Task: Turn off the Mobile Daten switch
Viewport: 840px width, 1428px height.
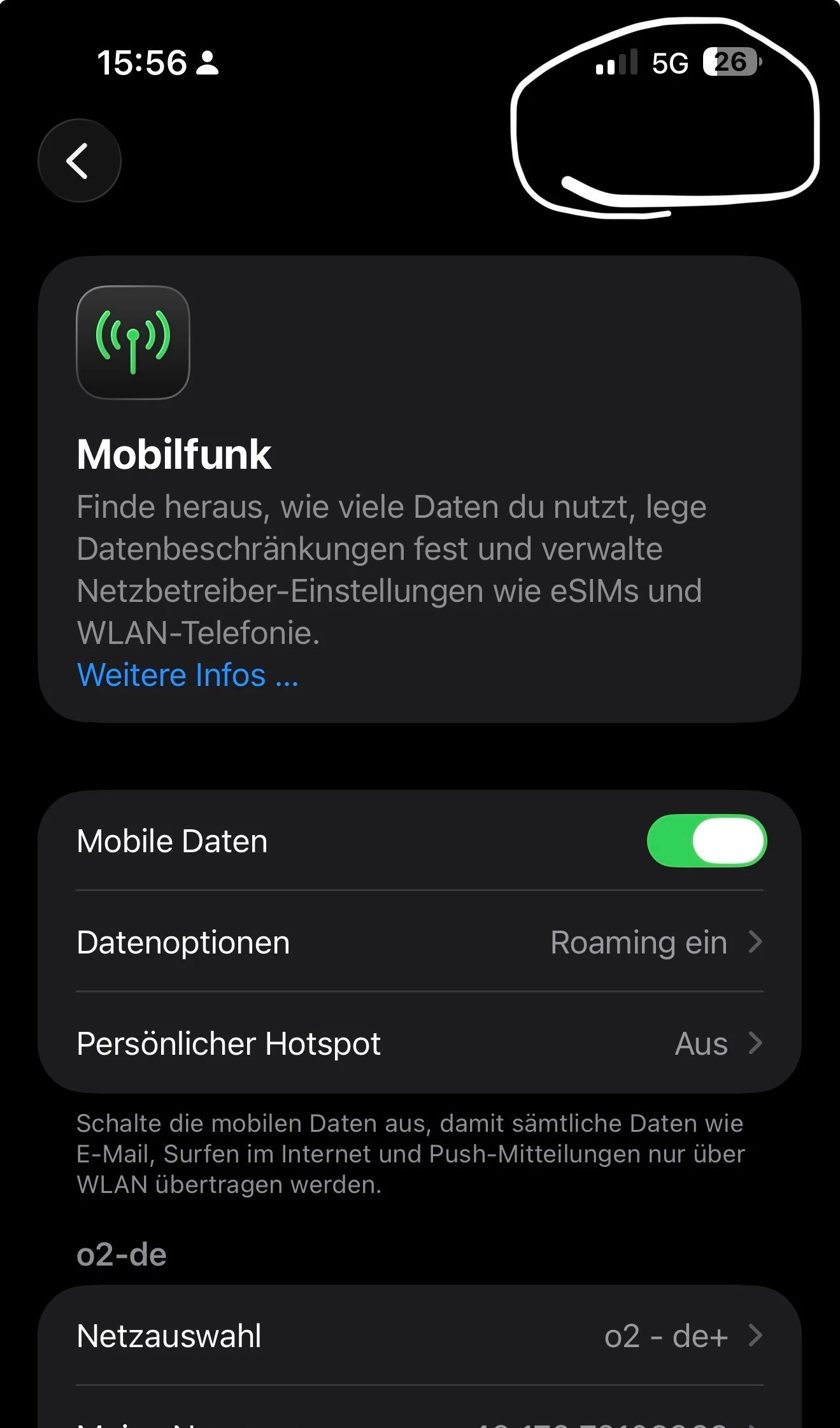Action: coord(706,841)
